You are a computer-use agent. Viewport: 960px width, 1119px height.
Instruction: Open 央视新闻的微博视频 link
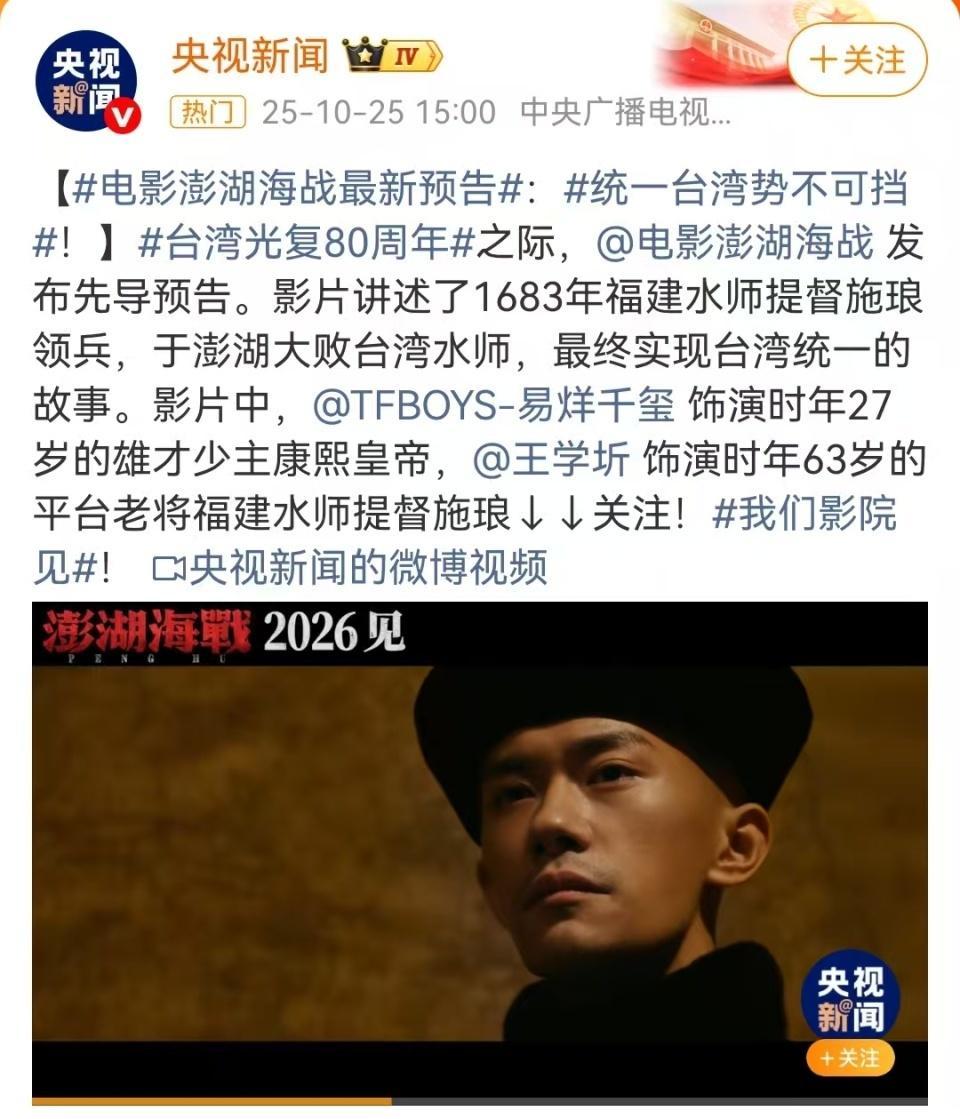pos(350,568)
